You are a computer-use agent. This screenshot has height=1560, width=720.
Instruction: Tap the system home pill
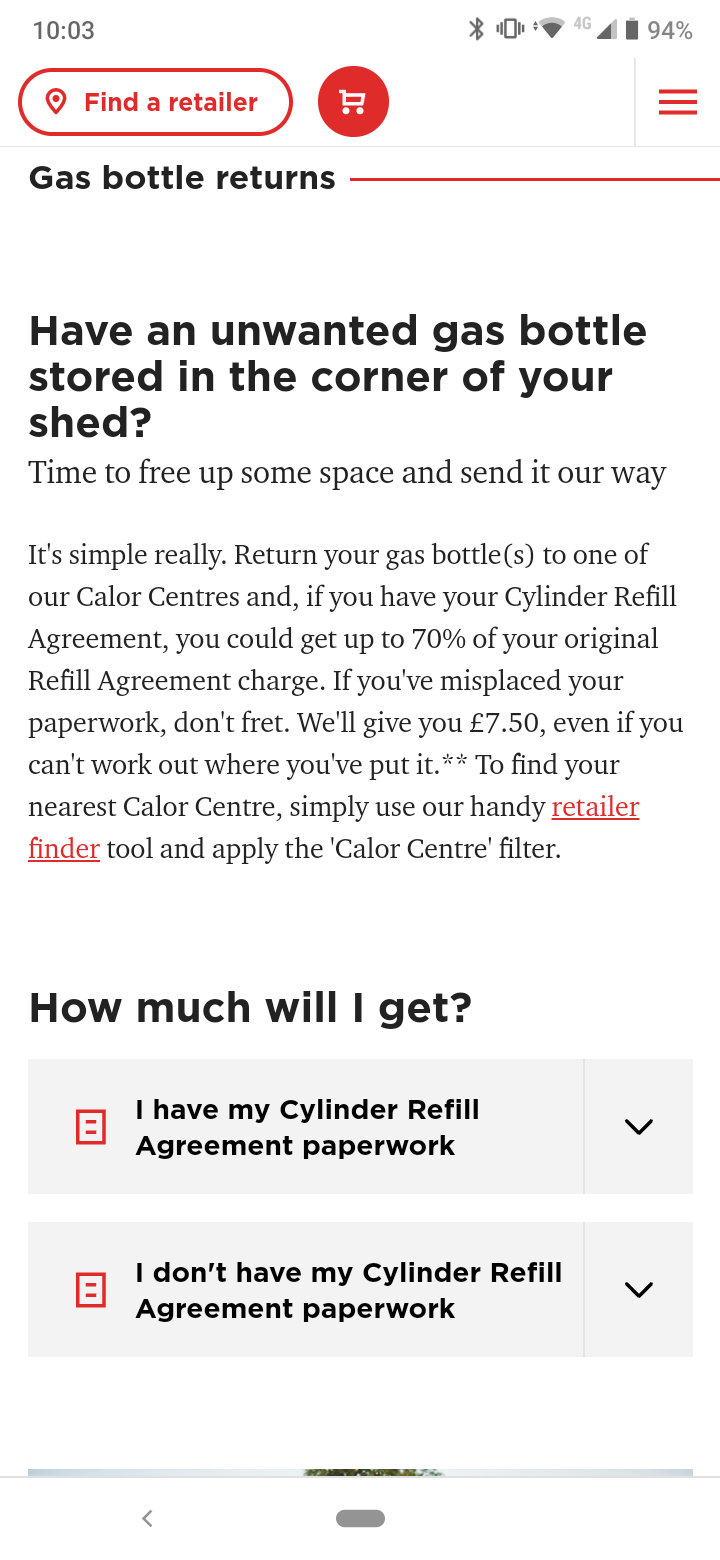pyautogui.click(x=360, y=1519)
